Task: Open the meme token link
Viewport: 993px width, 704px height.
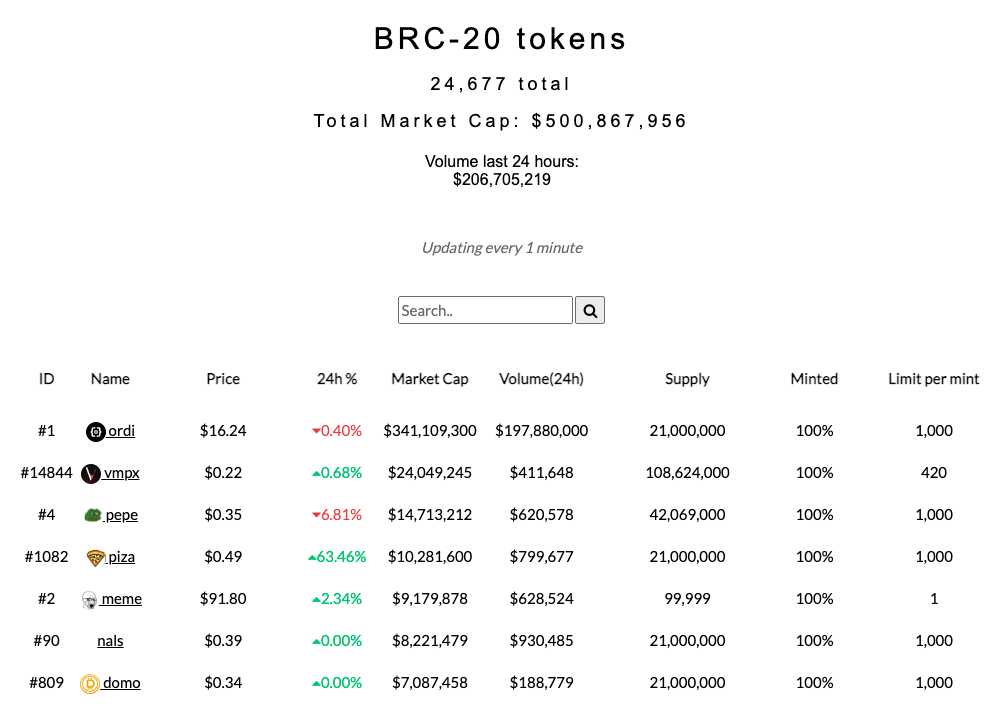Action: [121, 599]
